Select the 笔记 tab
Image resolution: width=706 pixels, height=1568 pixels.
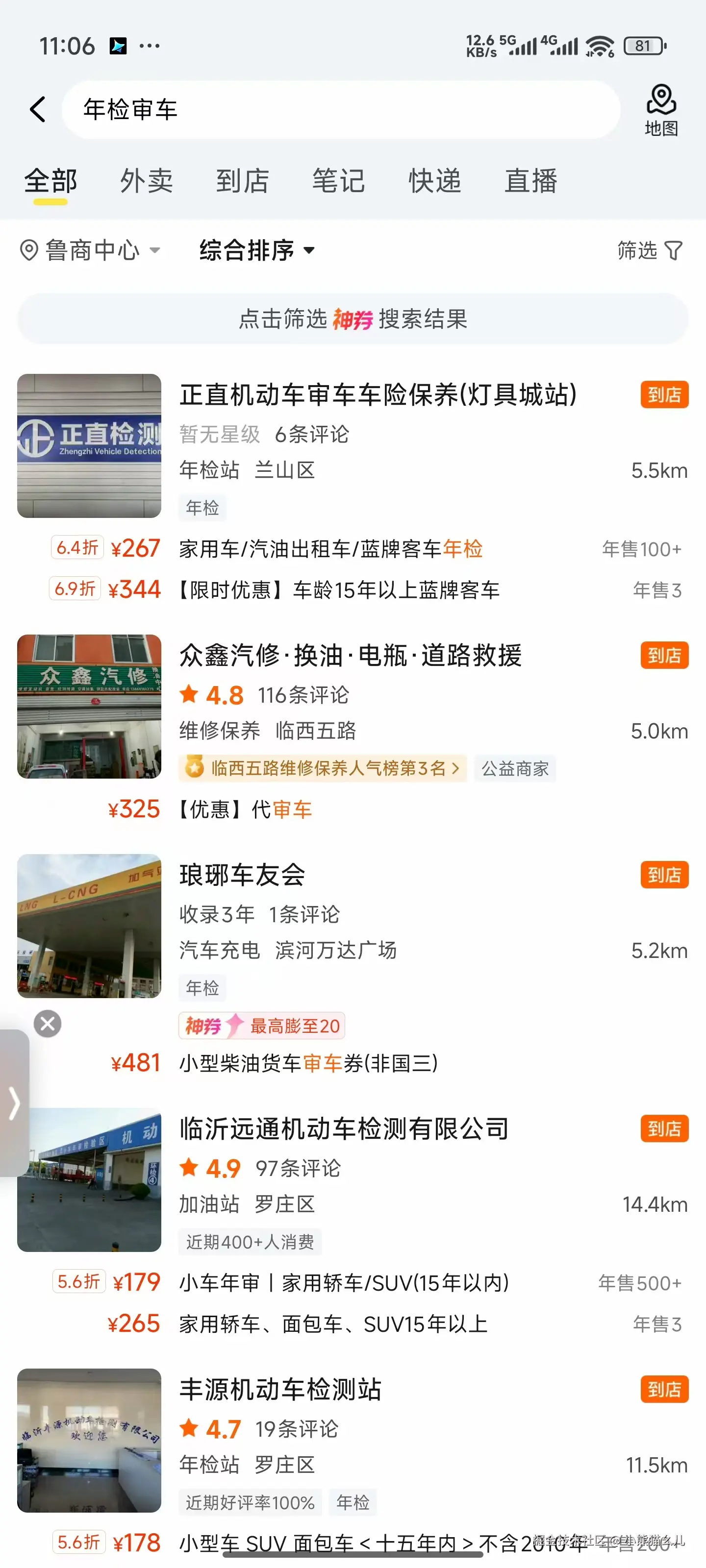[338, 181]
